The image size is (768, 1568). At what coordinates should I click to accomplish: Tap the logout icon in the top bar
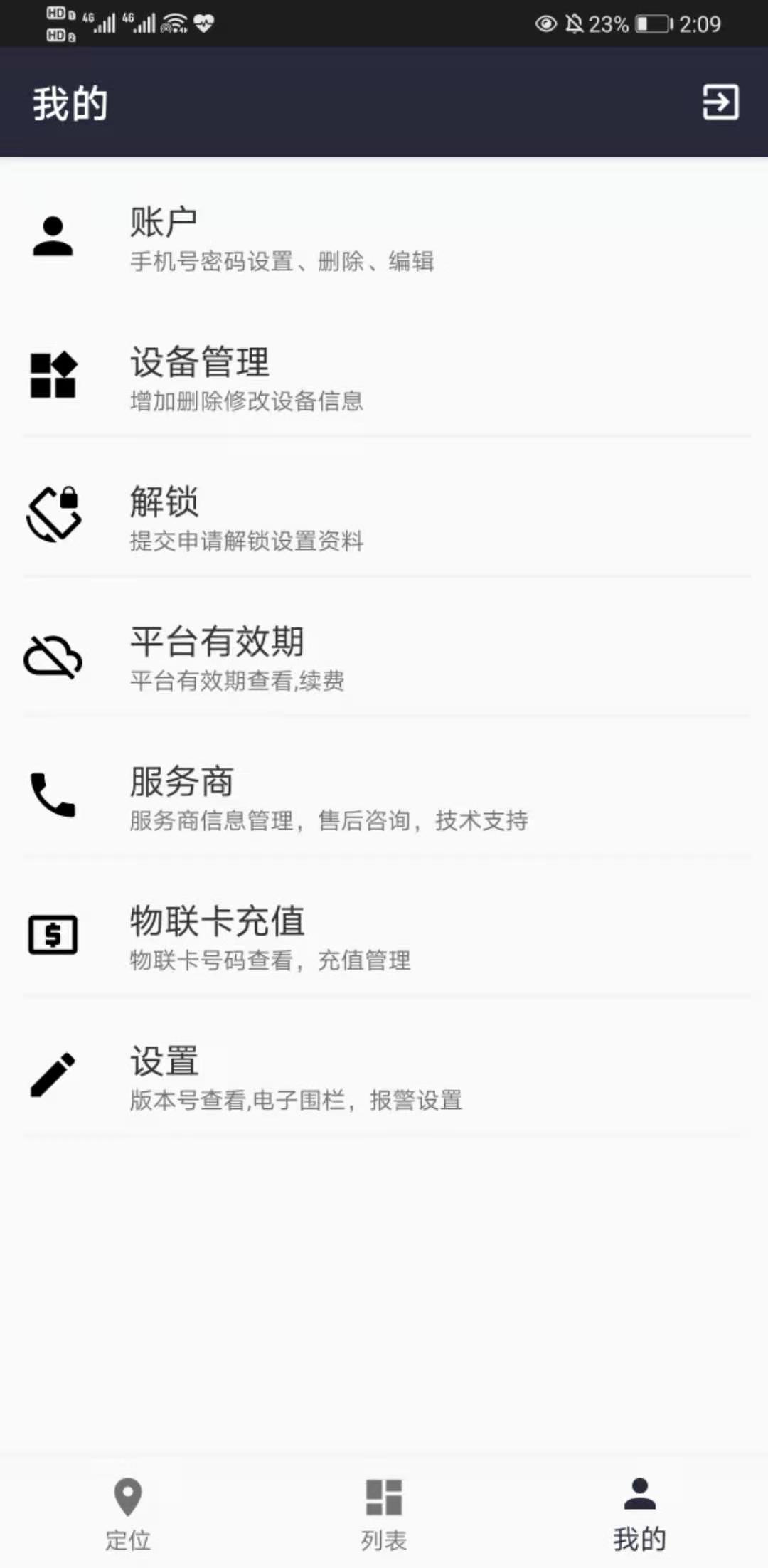click(x=720, y=102)
